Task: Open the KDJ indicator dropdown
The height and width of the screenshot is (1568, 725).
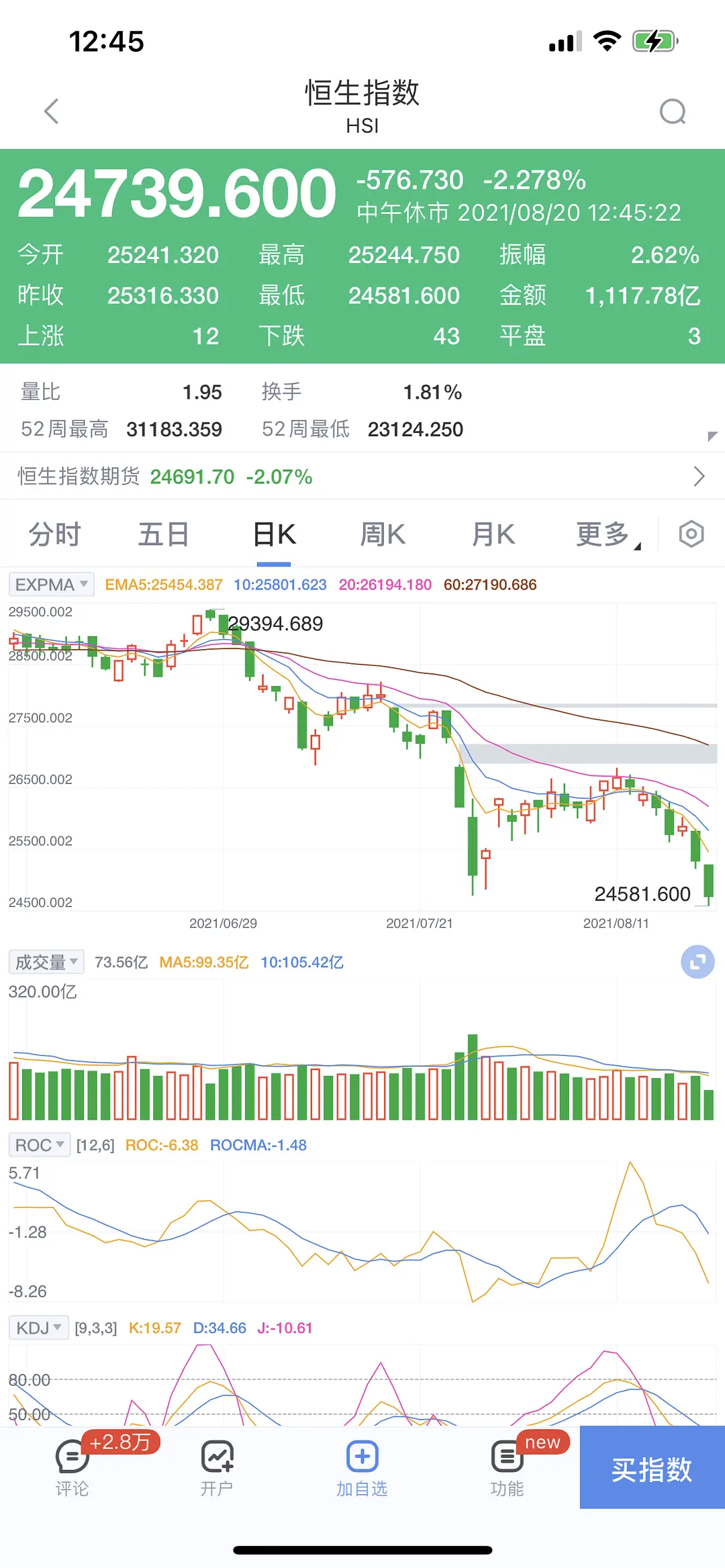Action: click(38, 1328)
